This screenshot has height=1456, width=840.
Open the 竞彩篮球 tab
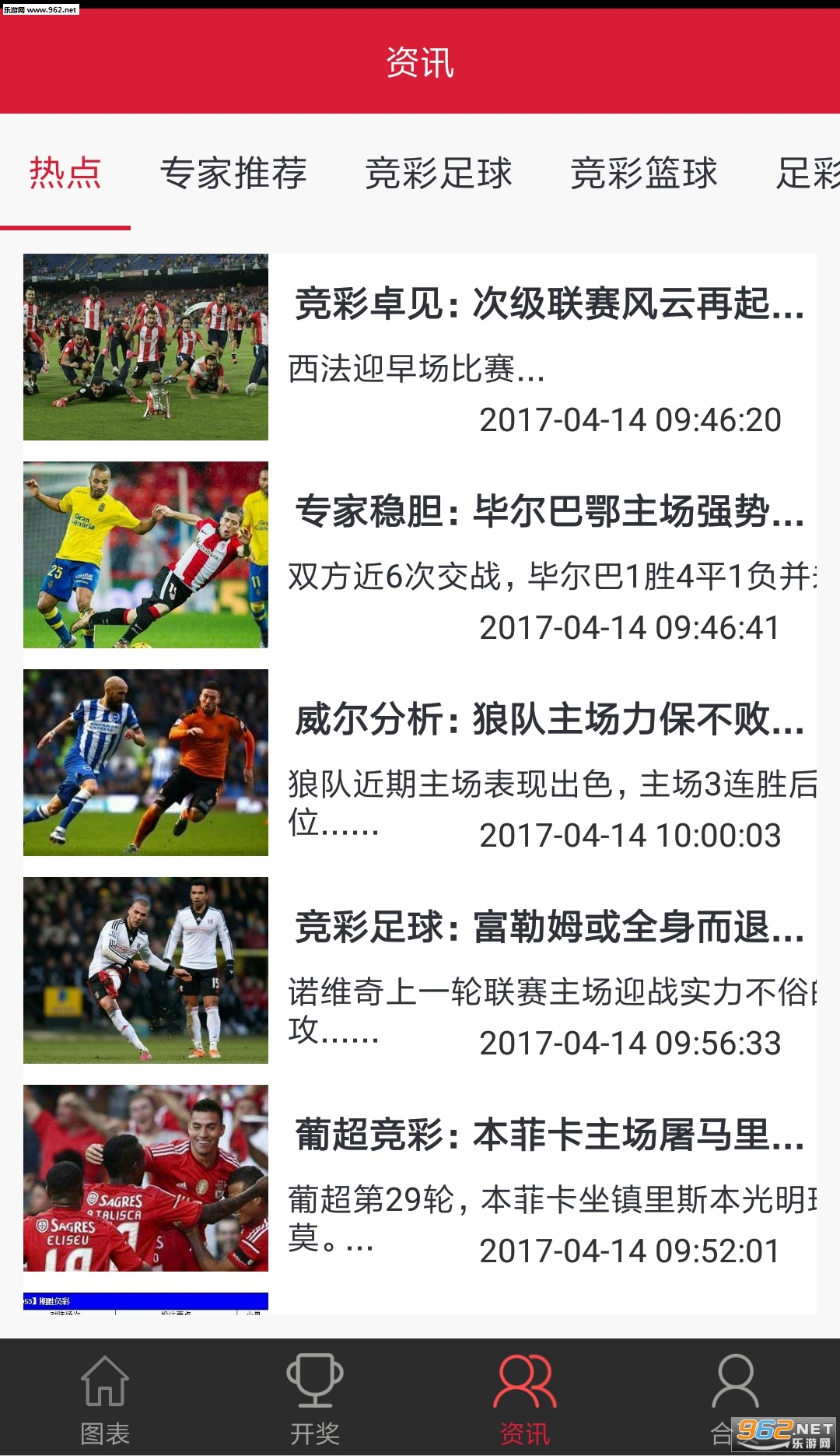coord(644,173)
